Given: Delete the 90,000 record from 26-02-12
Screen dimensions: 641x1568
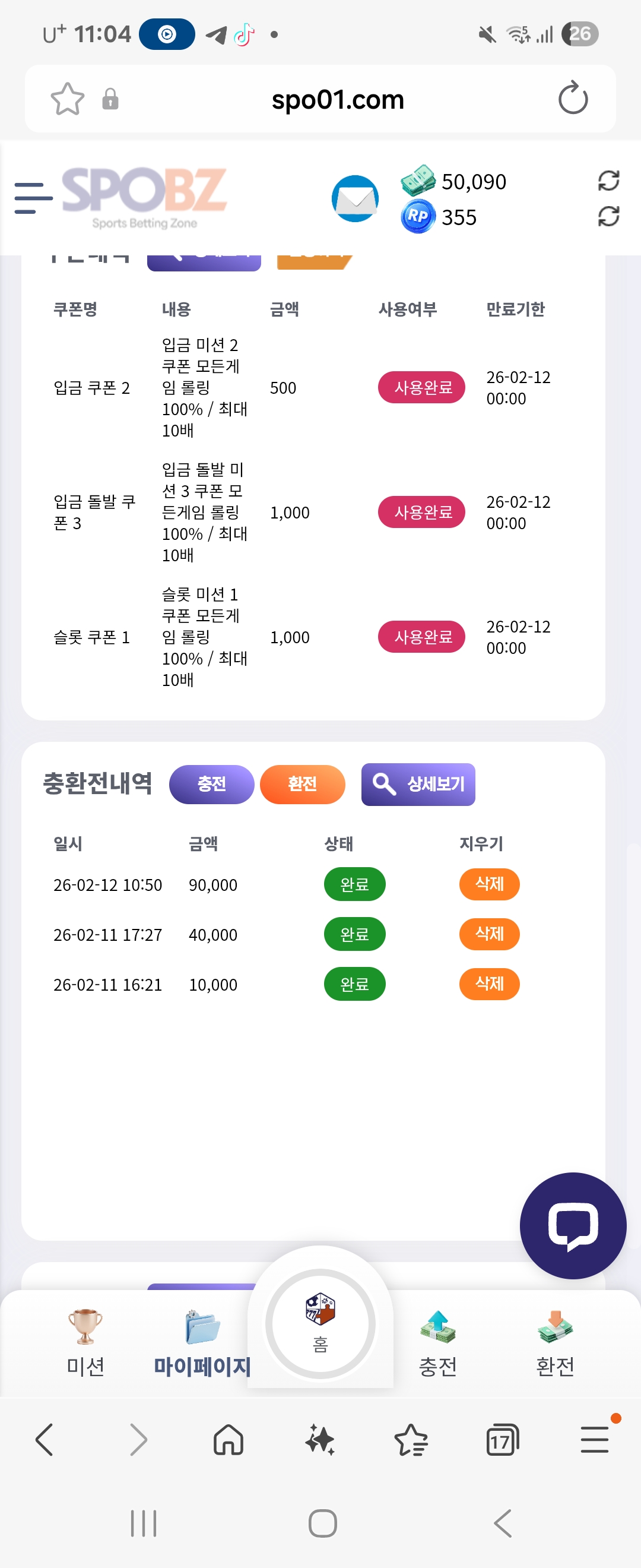Looking at the screenshot, I should tap(489, 884).
